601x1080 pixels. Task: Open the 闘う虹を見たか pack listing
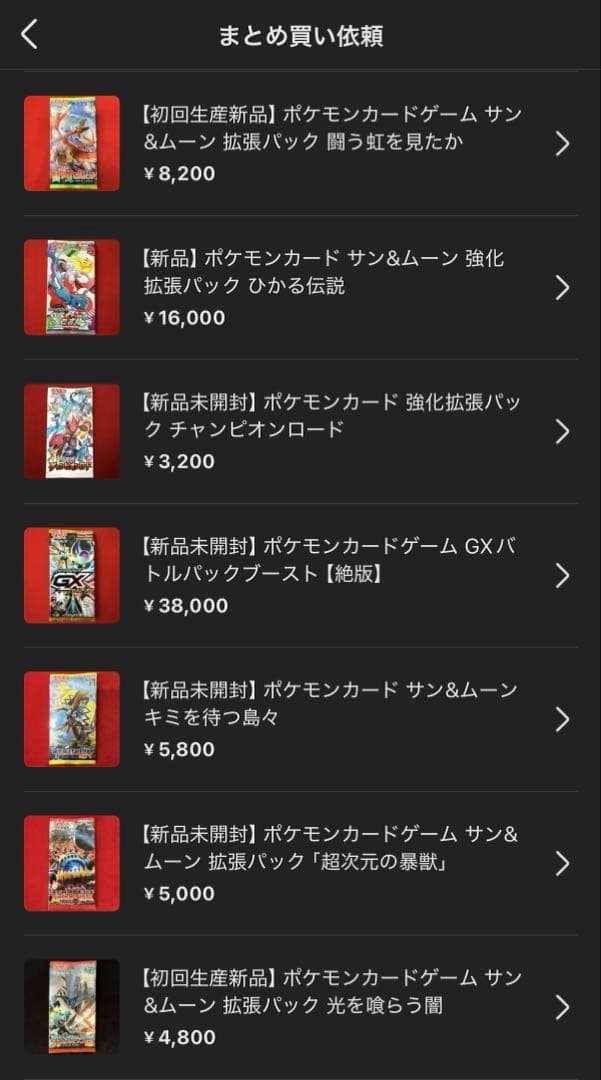point(330,143)
